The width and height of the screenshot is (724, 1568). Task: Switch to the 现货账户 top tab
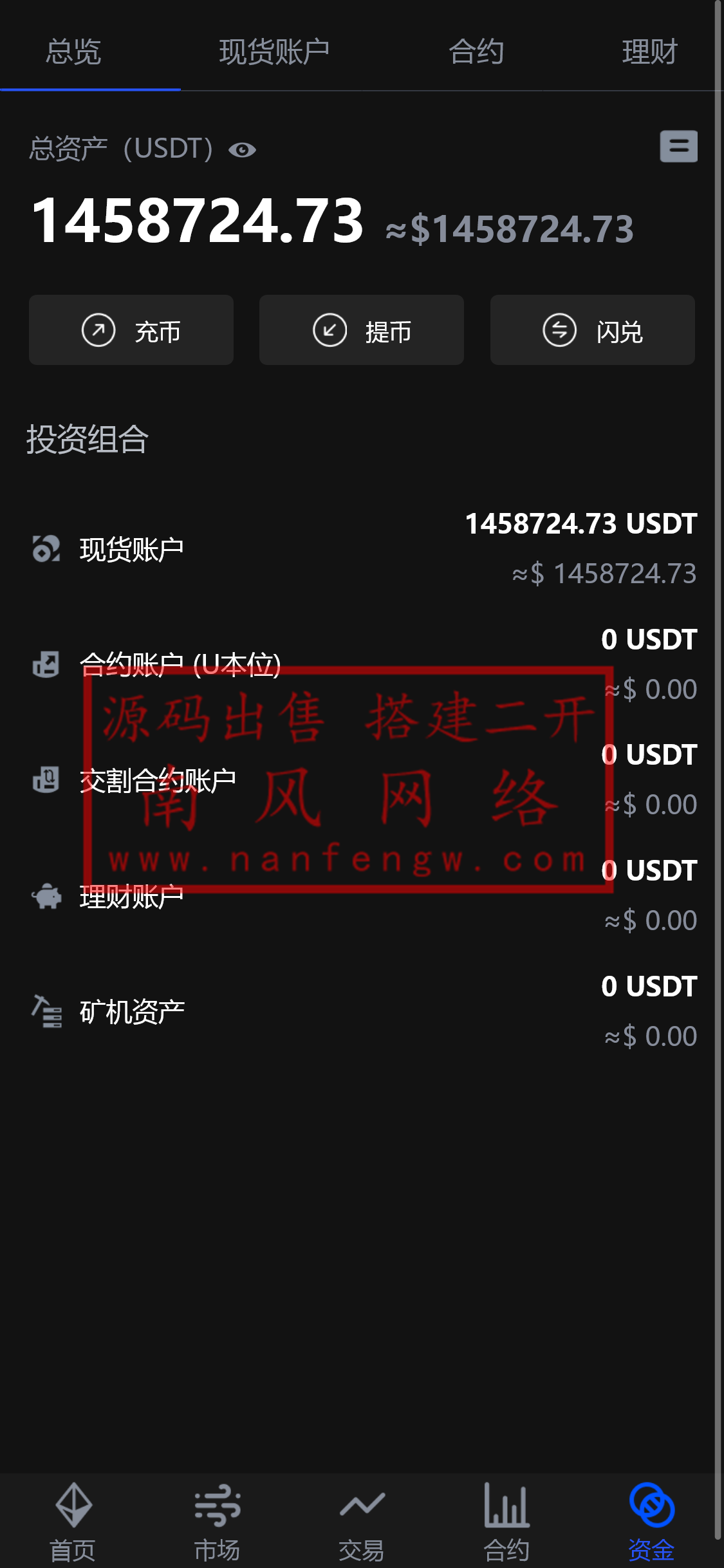(x=274, y=51)
